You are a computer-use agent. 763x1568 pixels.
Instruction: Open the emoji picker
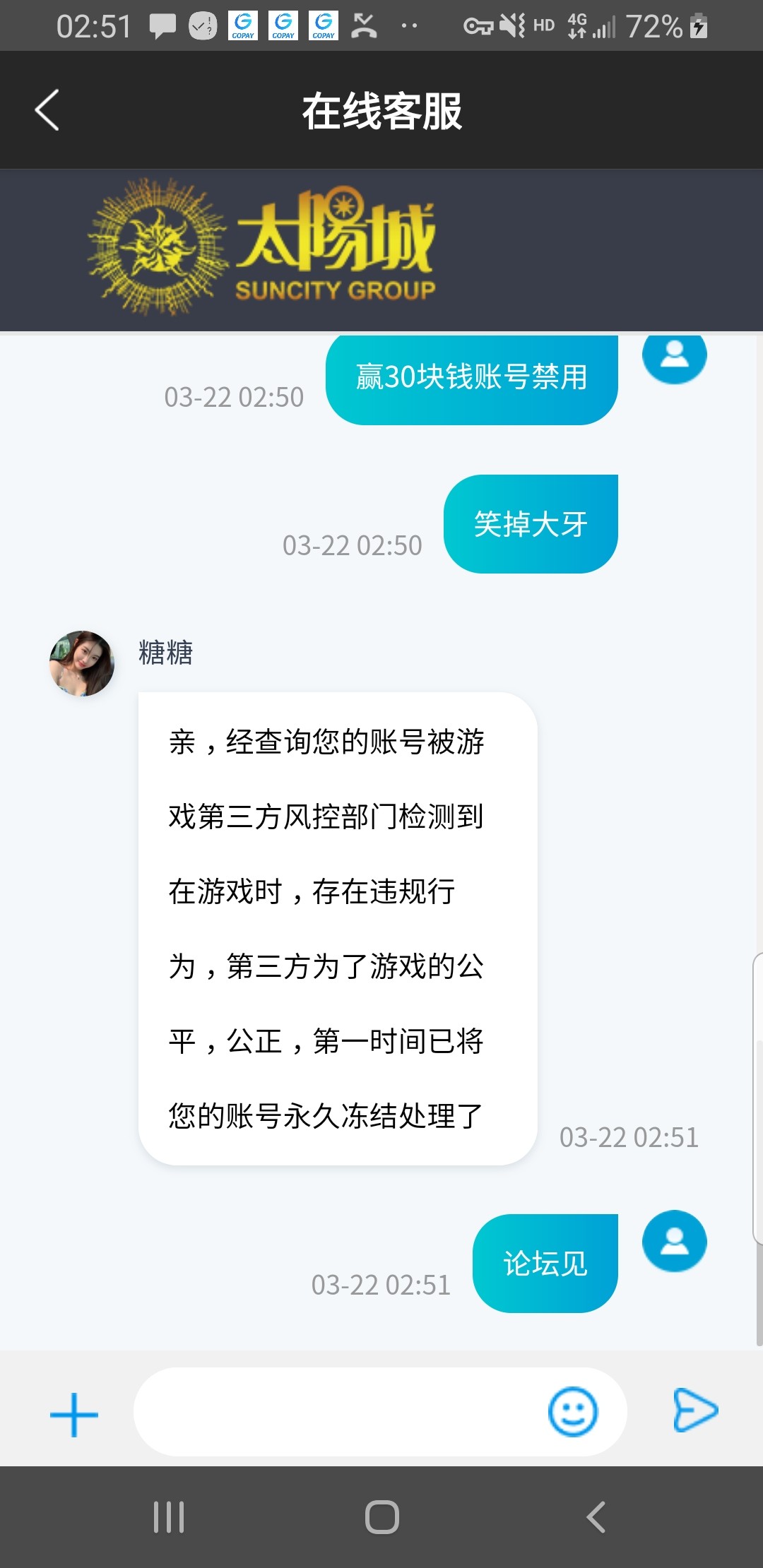pos(572,1412)
